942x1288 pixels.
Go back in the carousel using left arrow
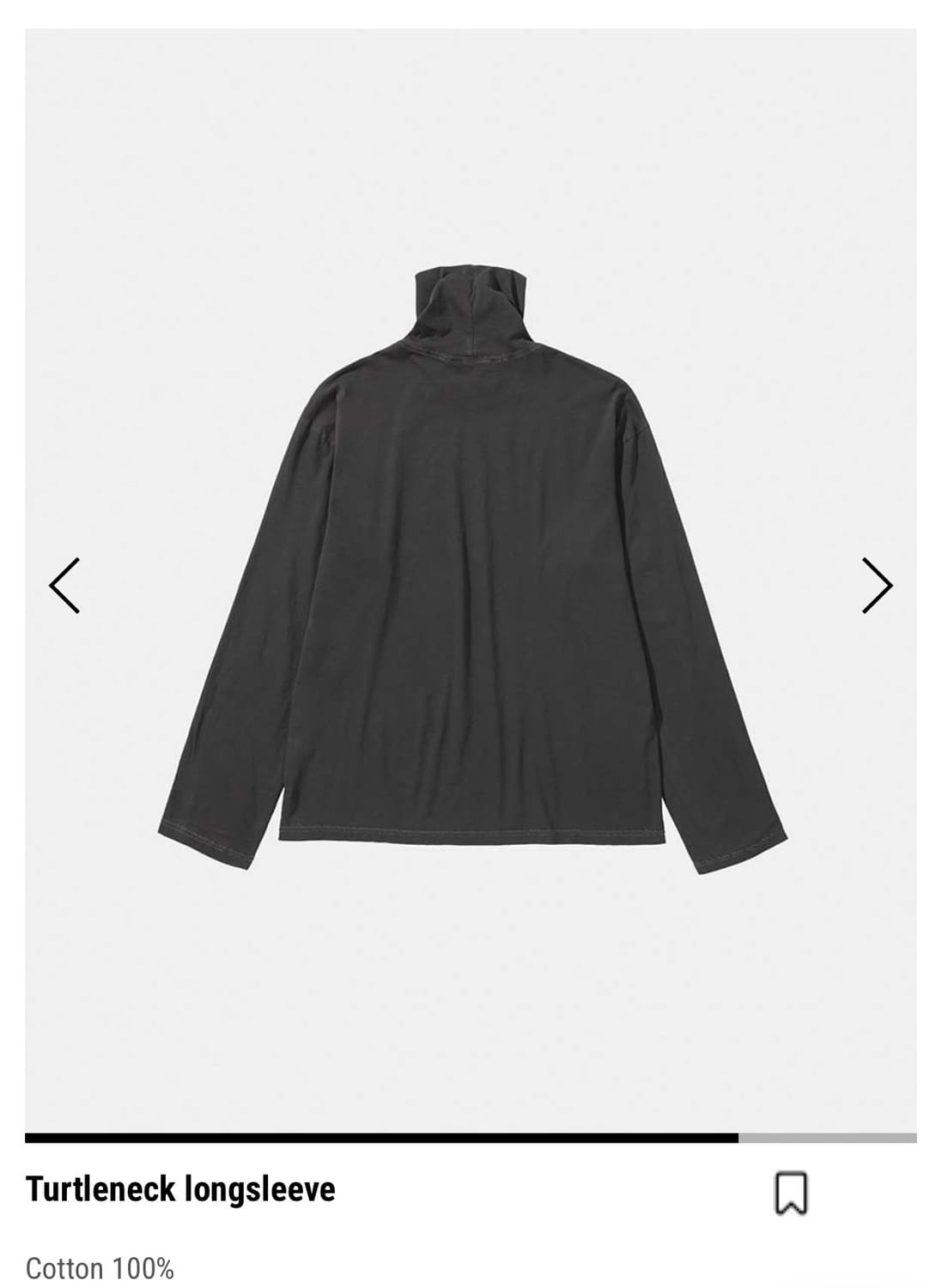[x=62, y=586]
